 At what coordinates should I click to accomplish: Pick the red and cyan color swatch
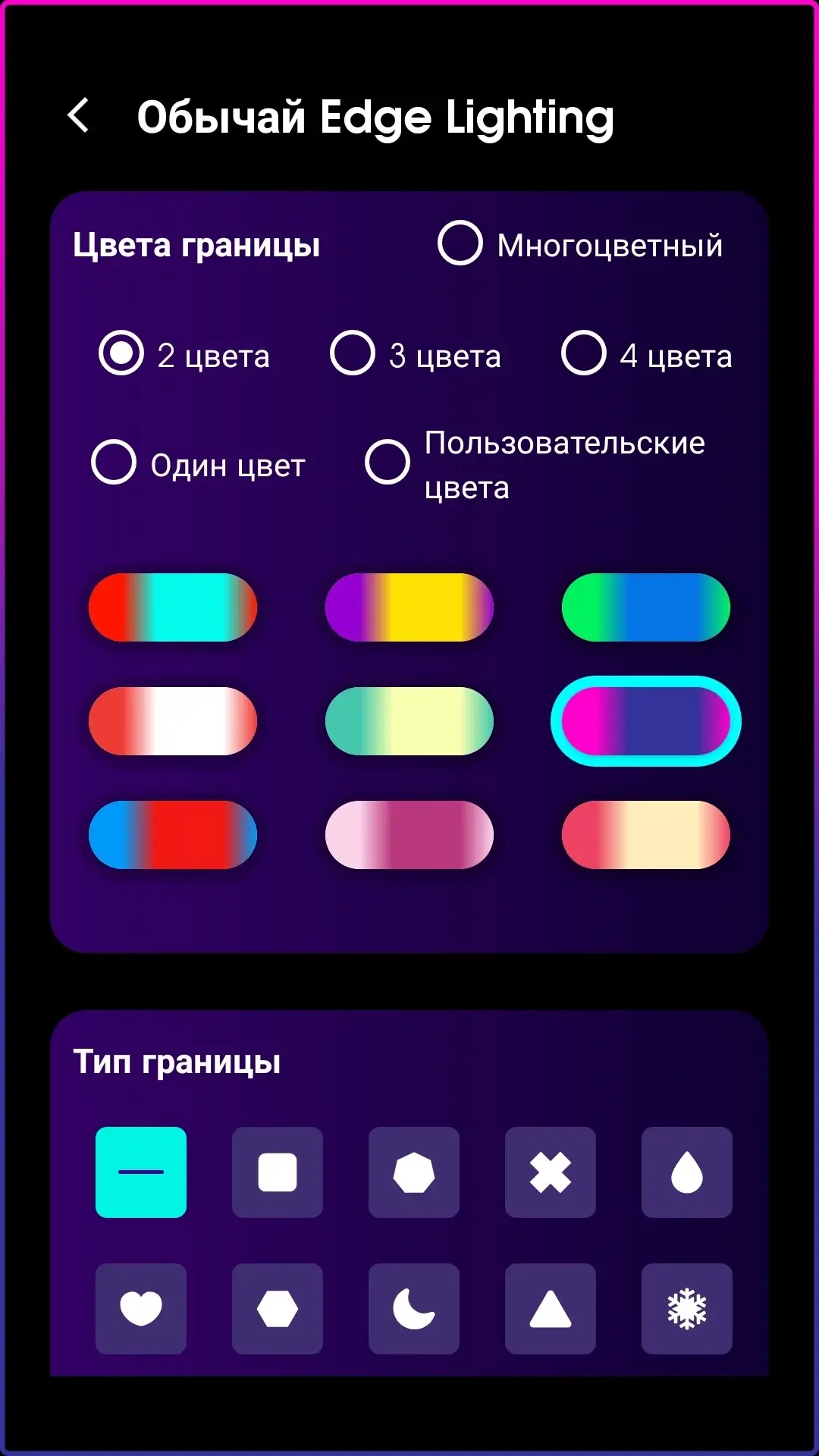173,607
